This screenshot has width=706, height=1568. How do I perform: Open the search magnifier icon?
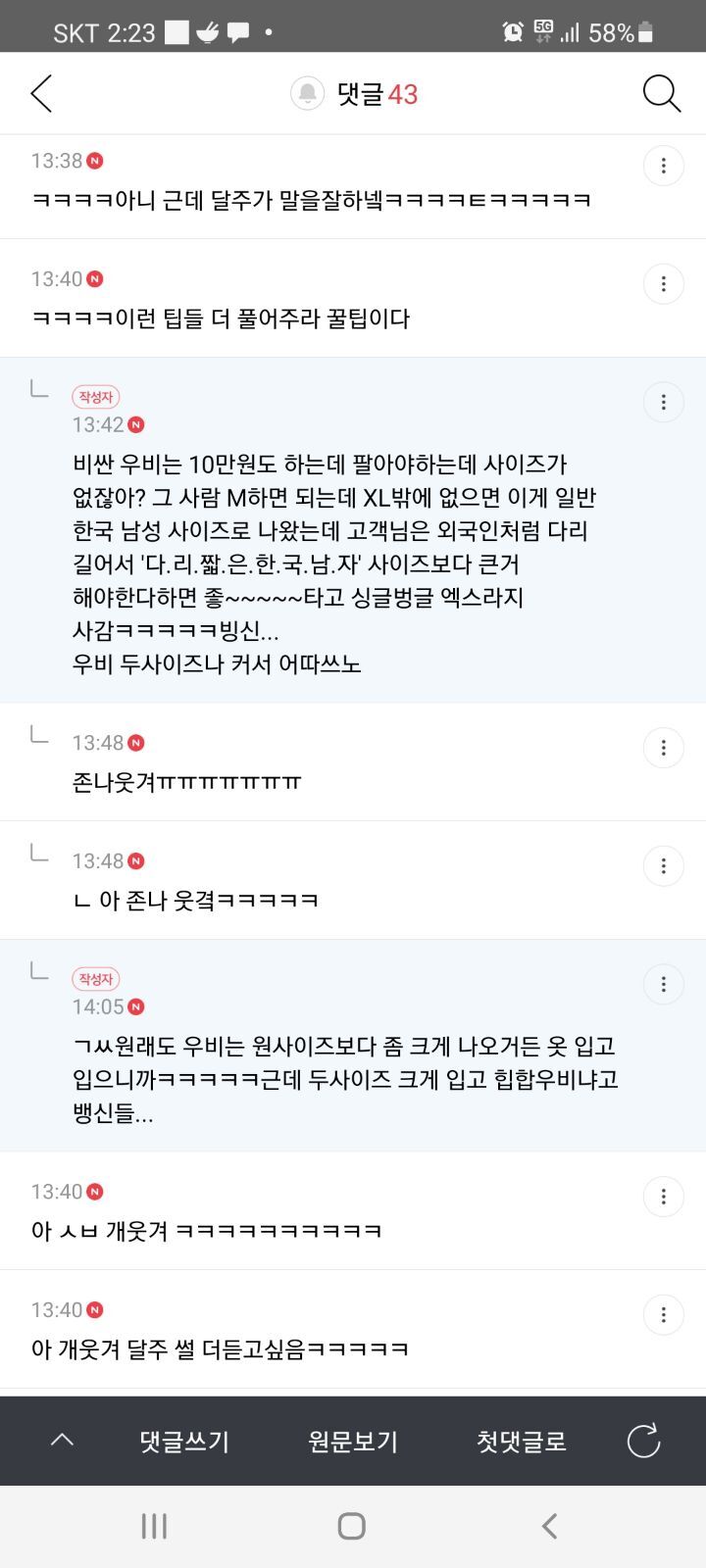(661, 94)
